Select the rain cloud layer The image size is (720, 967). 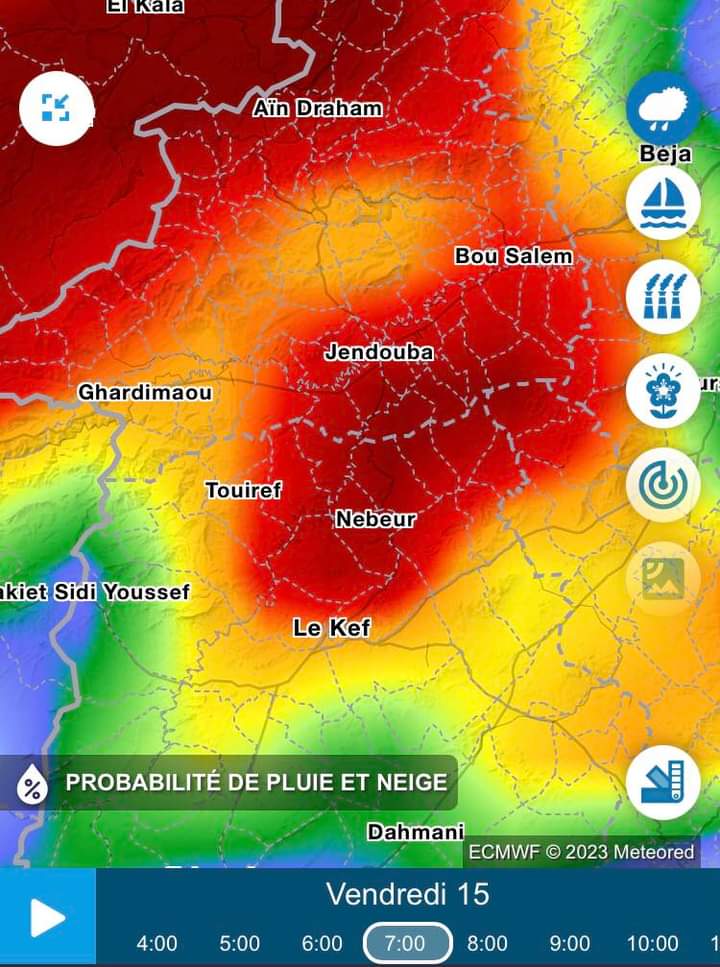(x=663, y=108)
